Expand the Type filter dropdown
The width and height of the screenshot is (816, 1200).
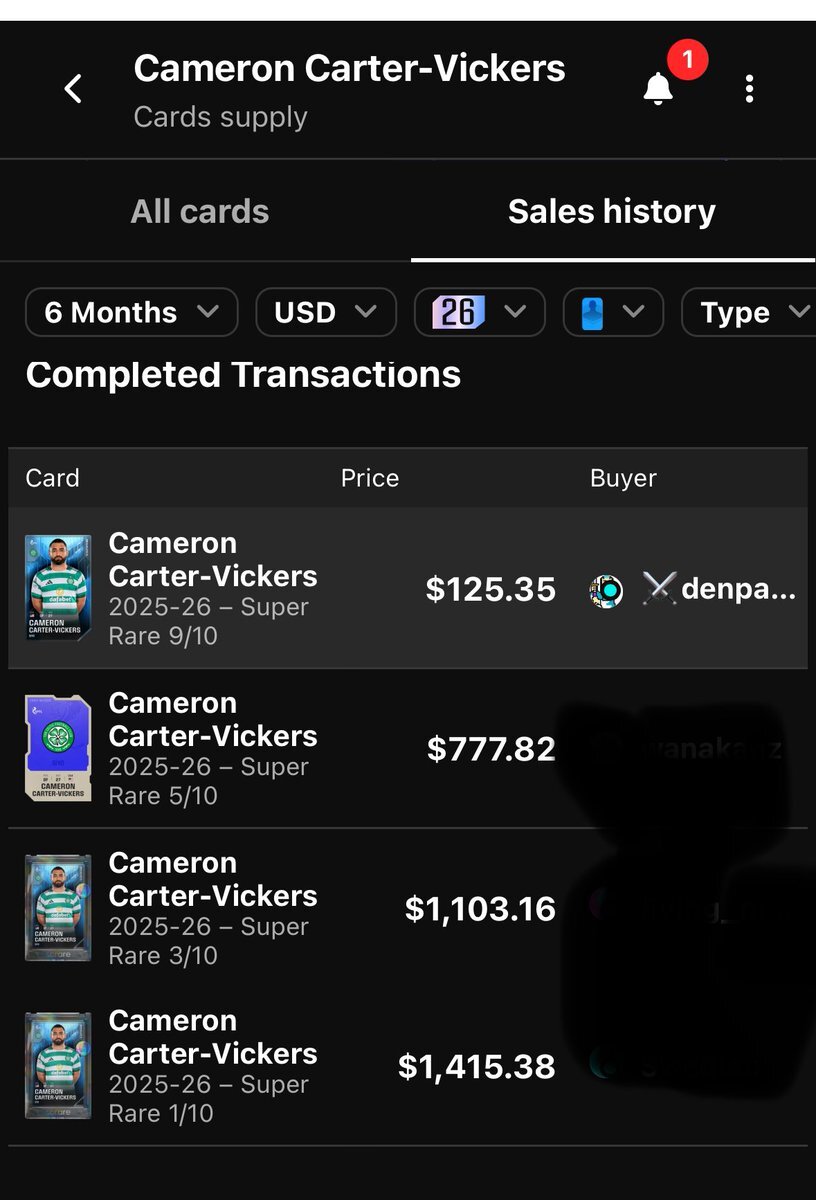(x=750, y=312)
